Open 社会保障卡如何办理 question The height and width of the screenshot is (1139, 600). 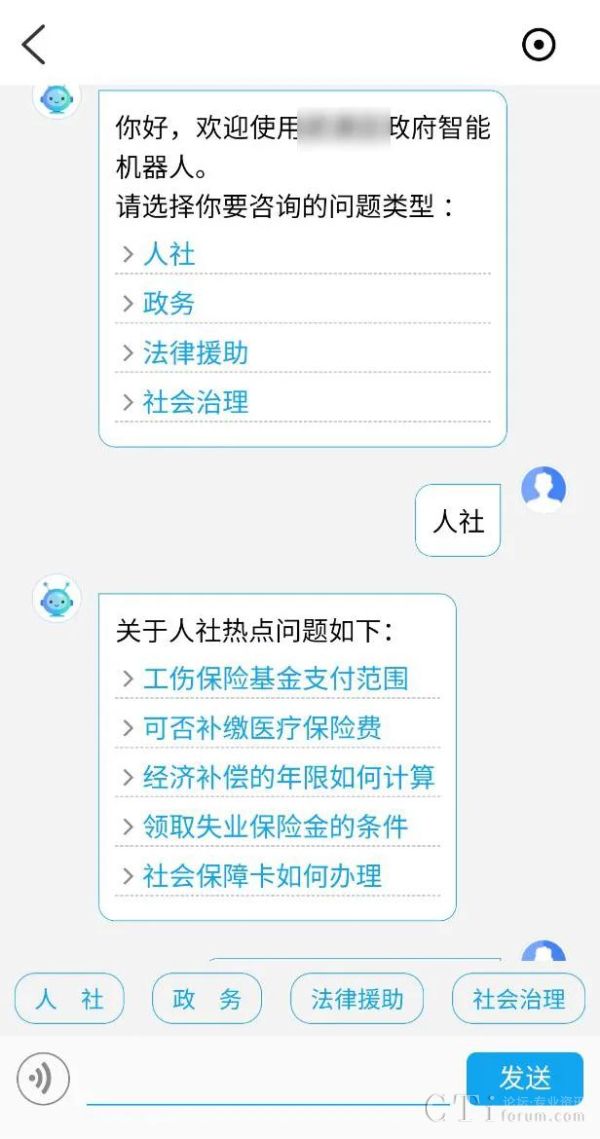pyautogui.click(x=262, y=877)
